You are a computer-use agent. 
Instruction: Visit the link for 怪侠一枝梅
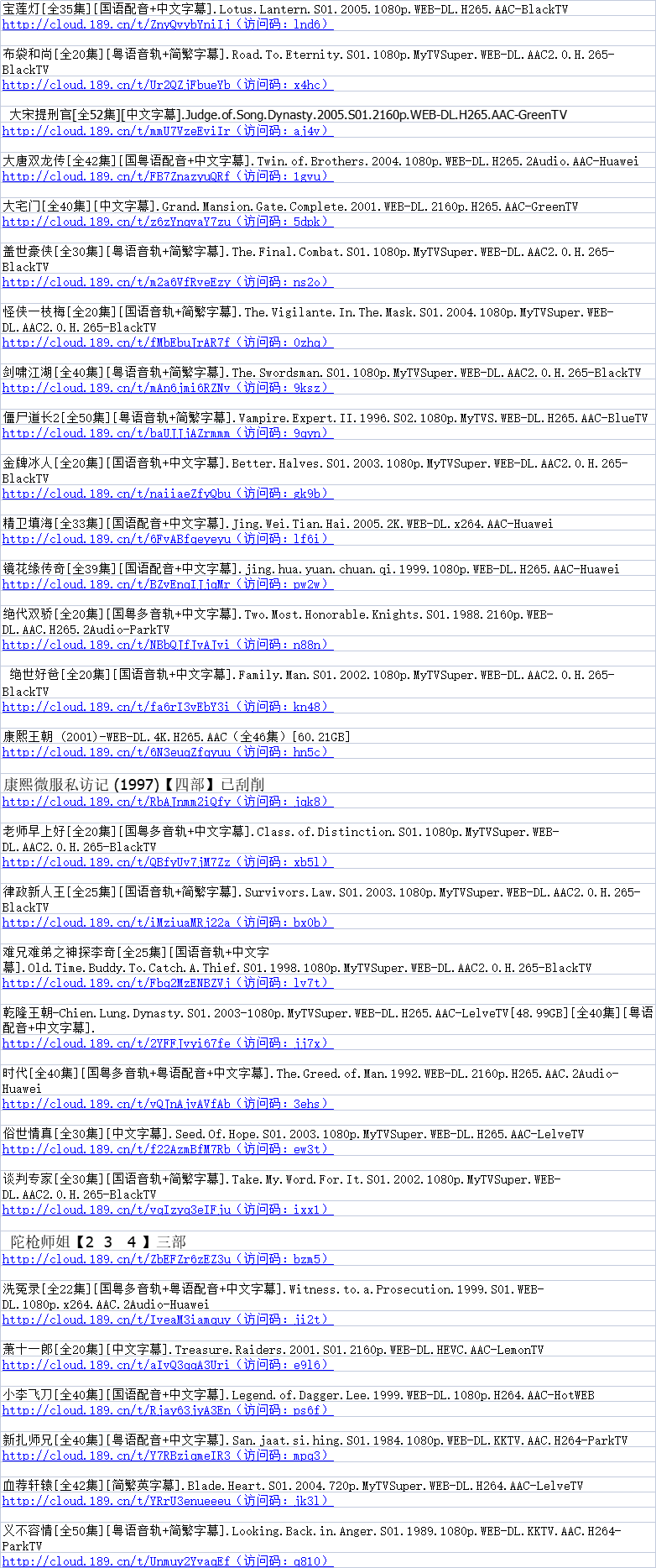pos(166,342)
